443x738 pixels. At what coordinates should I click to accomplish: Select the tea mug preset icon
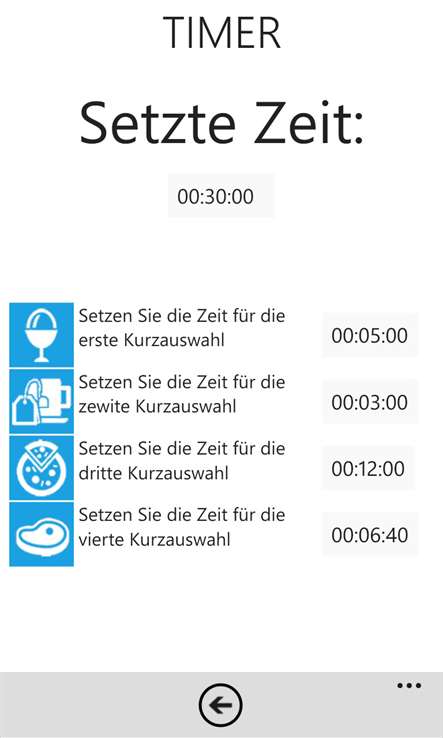pos(41,401)
